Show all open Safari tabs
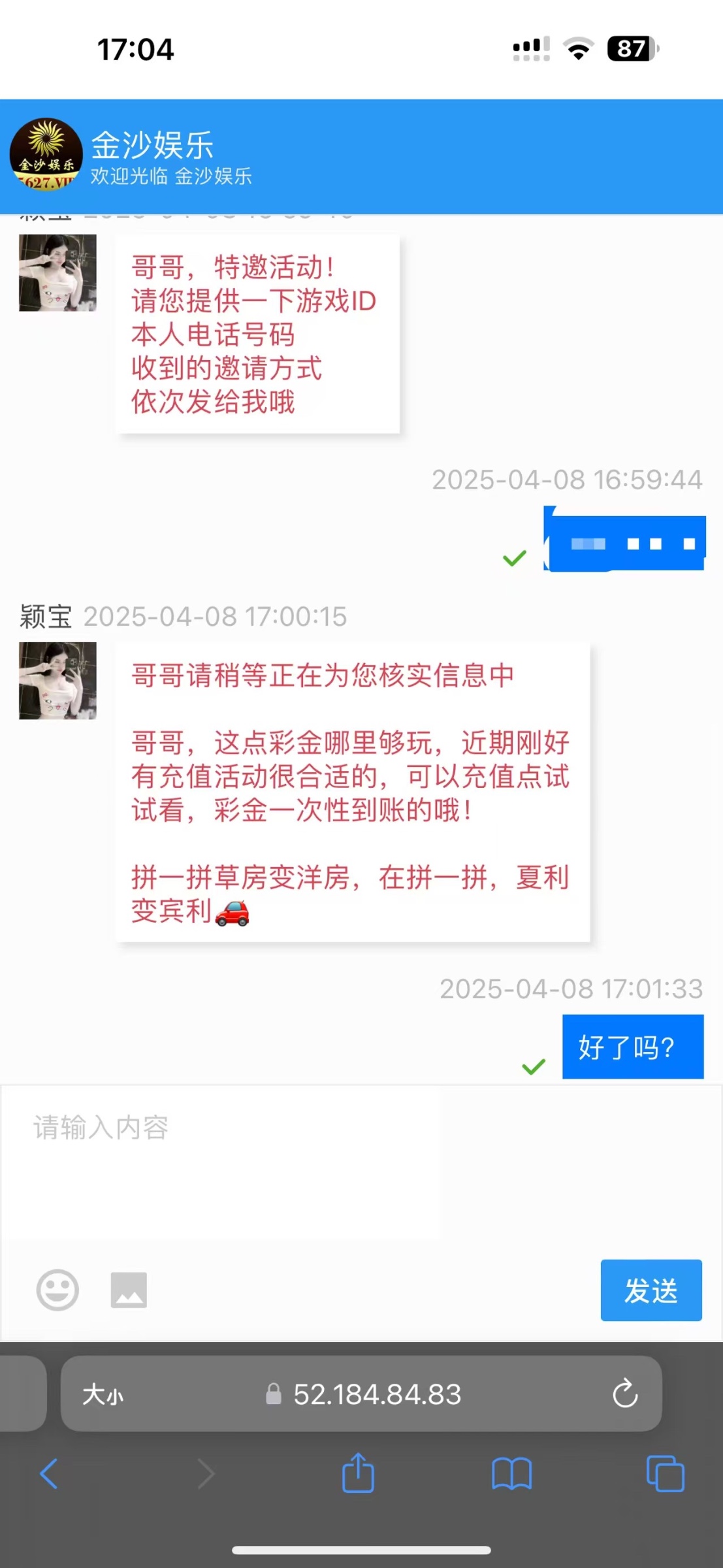The width and height of the screenshot is (723, 1568). point(665,1474)
